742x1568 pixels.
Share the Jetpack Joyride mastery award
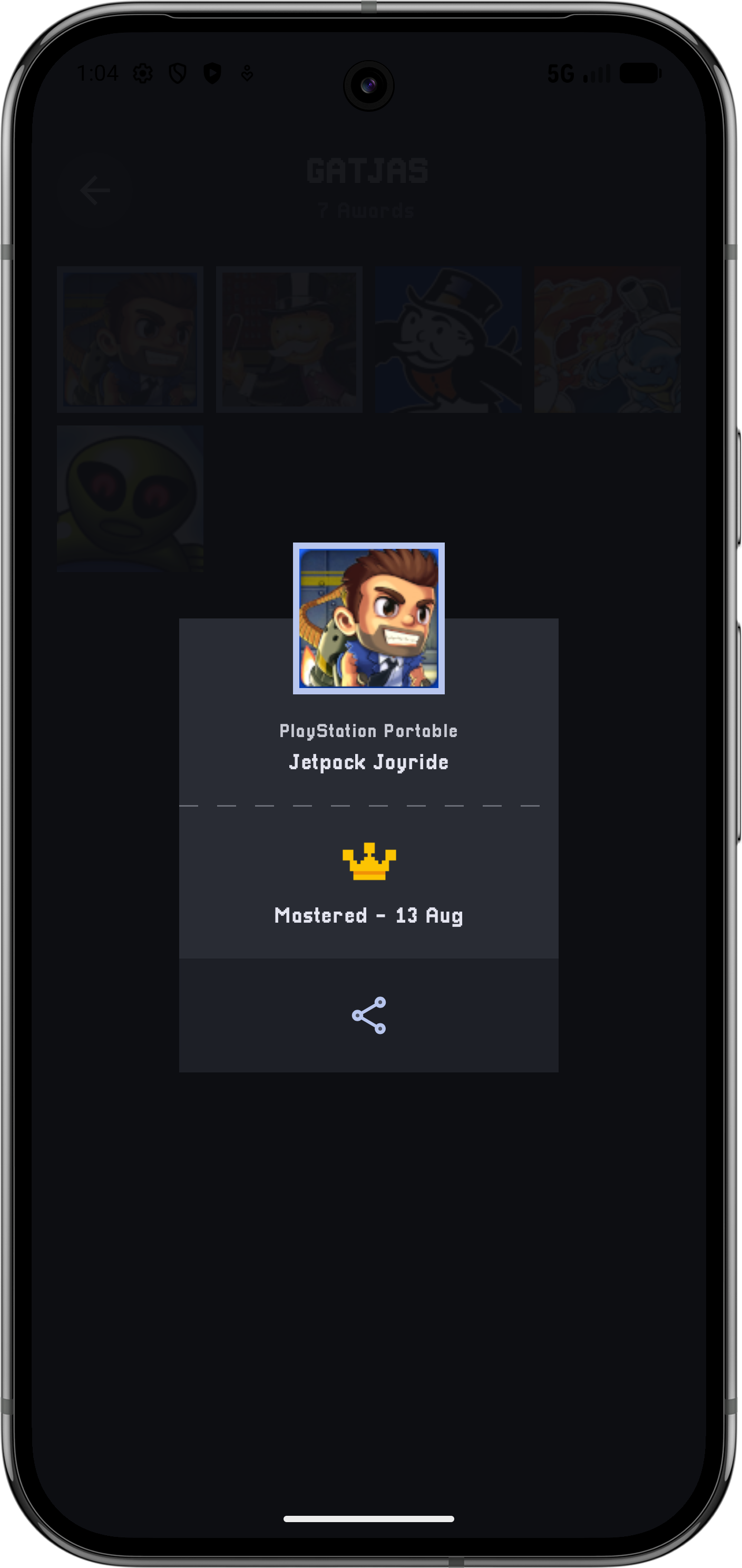368,1015
